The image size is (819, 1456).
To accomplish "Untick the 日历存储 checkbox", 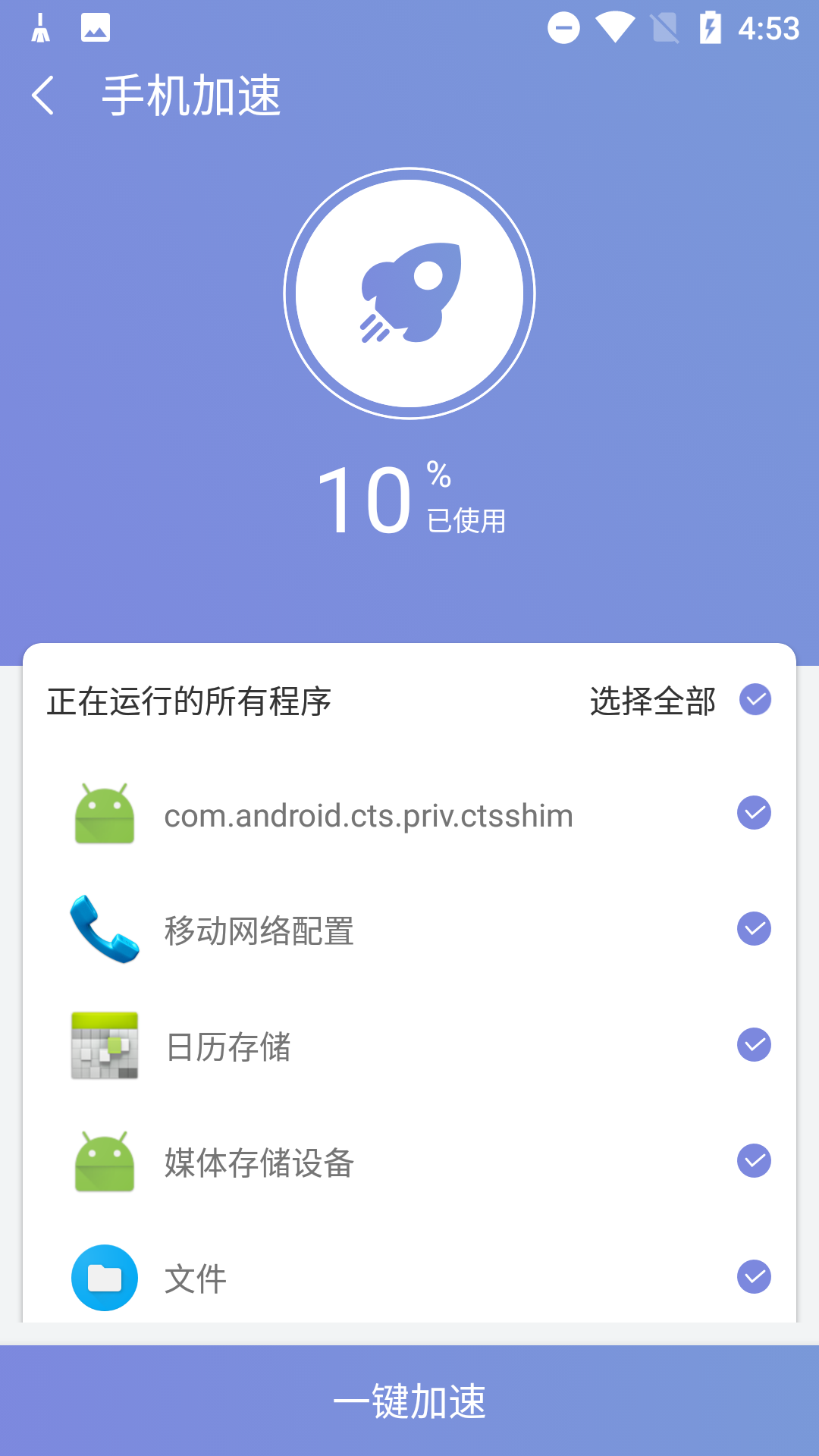I will (754, 1045).
